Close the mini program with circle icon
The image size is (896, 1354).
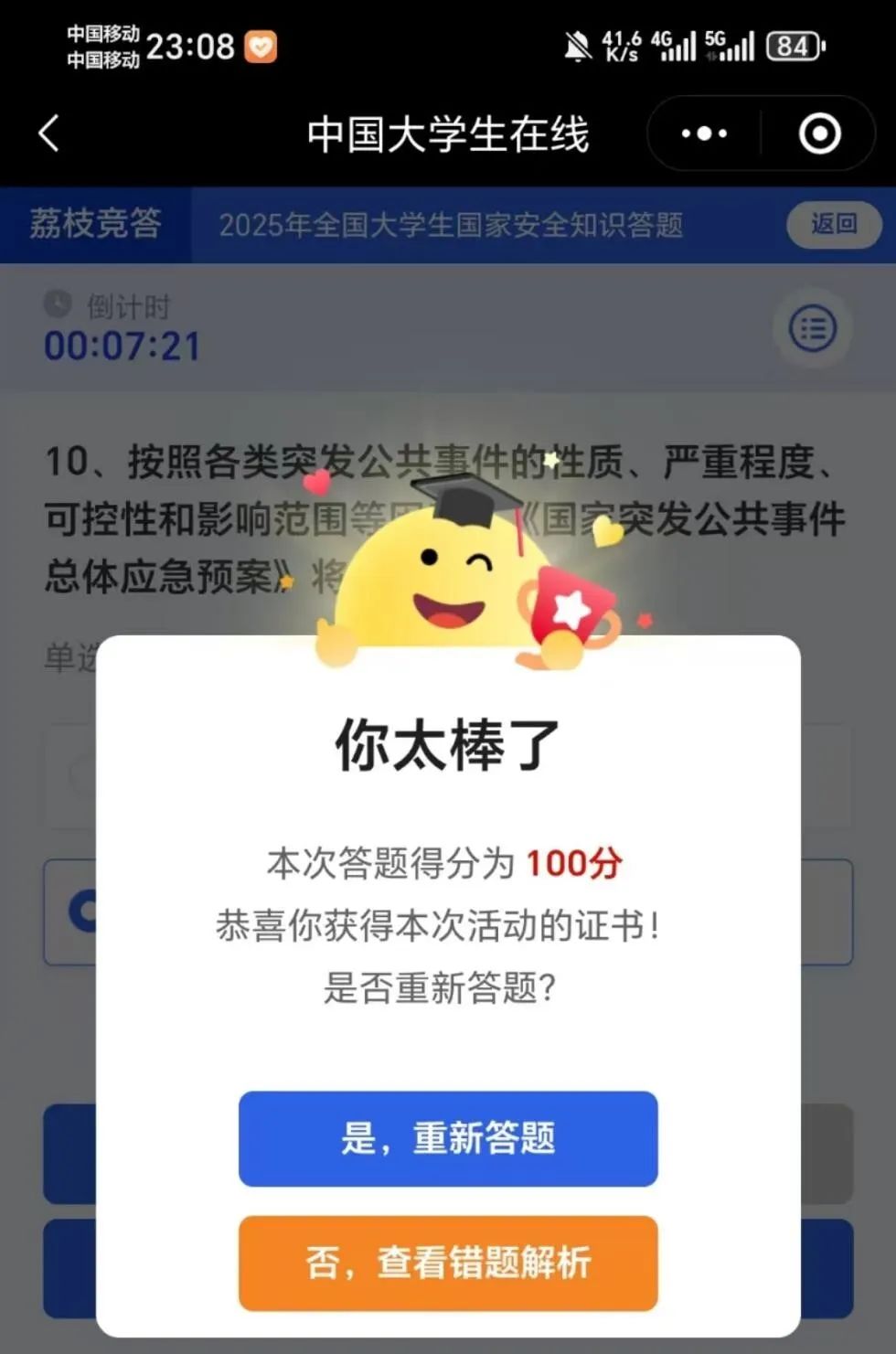coord(819,134)
